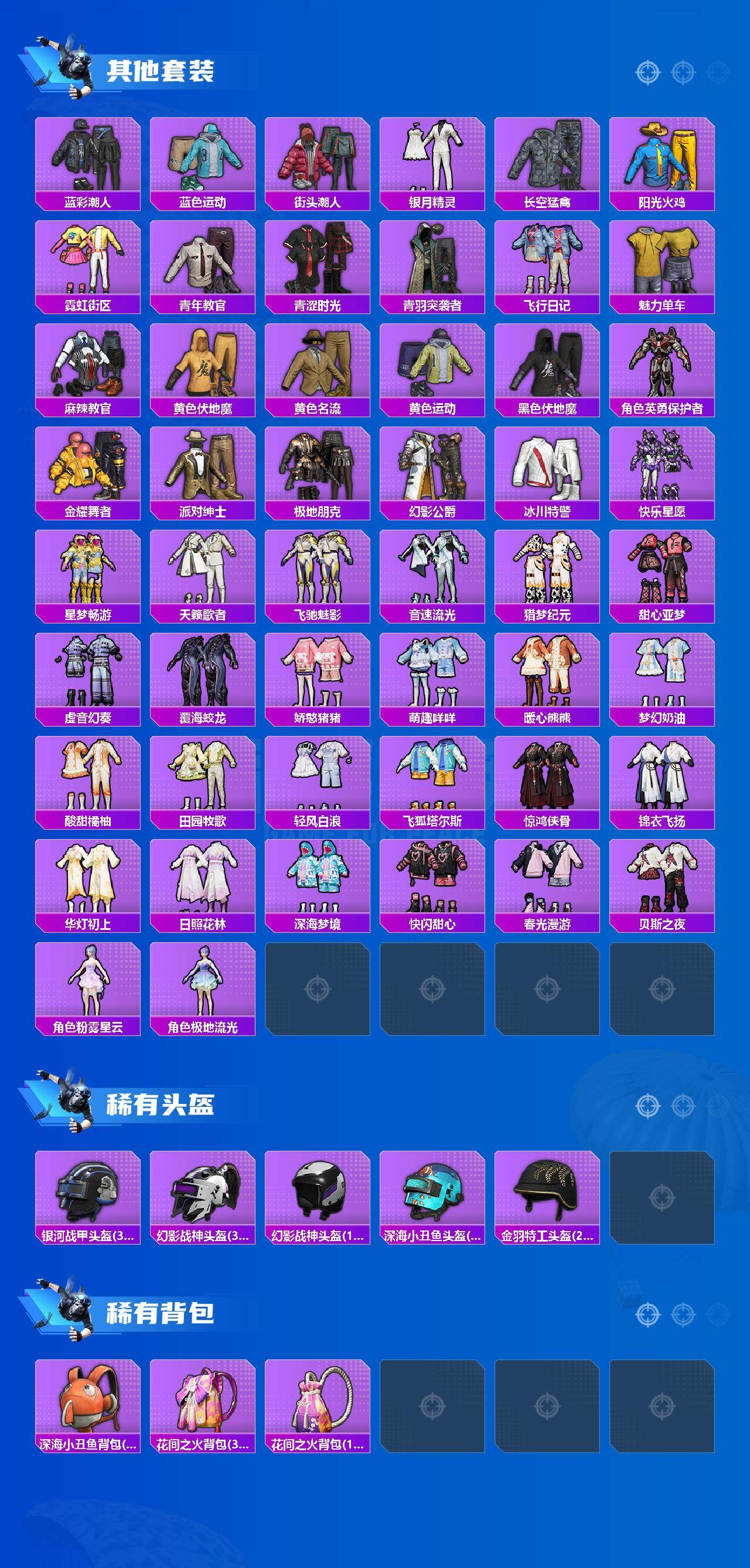Click the 深海小丑鱼背包 fish backpack
Image resolution: width=750 pixels, height=1568 pixels.
88,1400
